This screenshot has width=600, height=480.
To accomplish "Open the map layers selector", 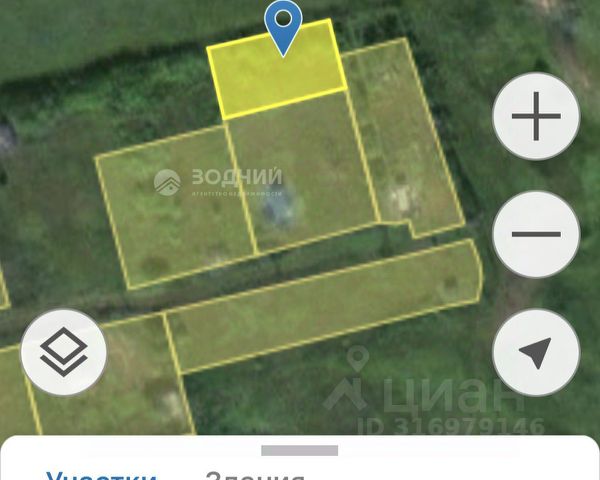I will 64,352.
